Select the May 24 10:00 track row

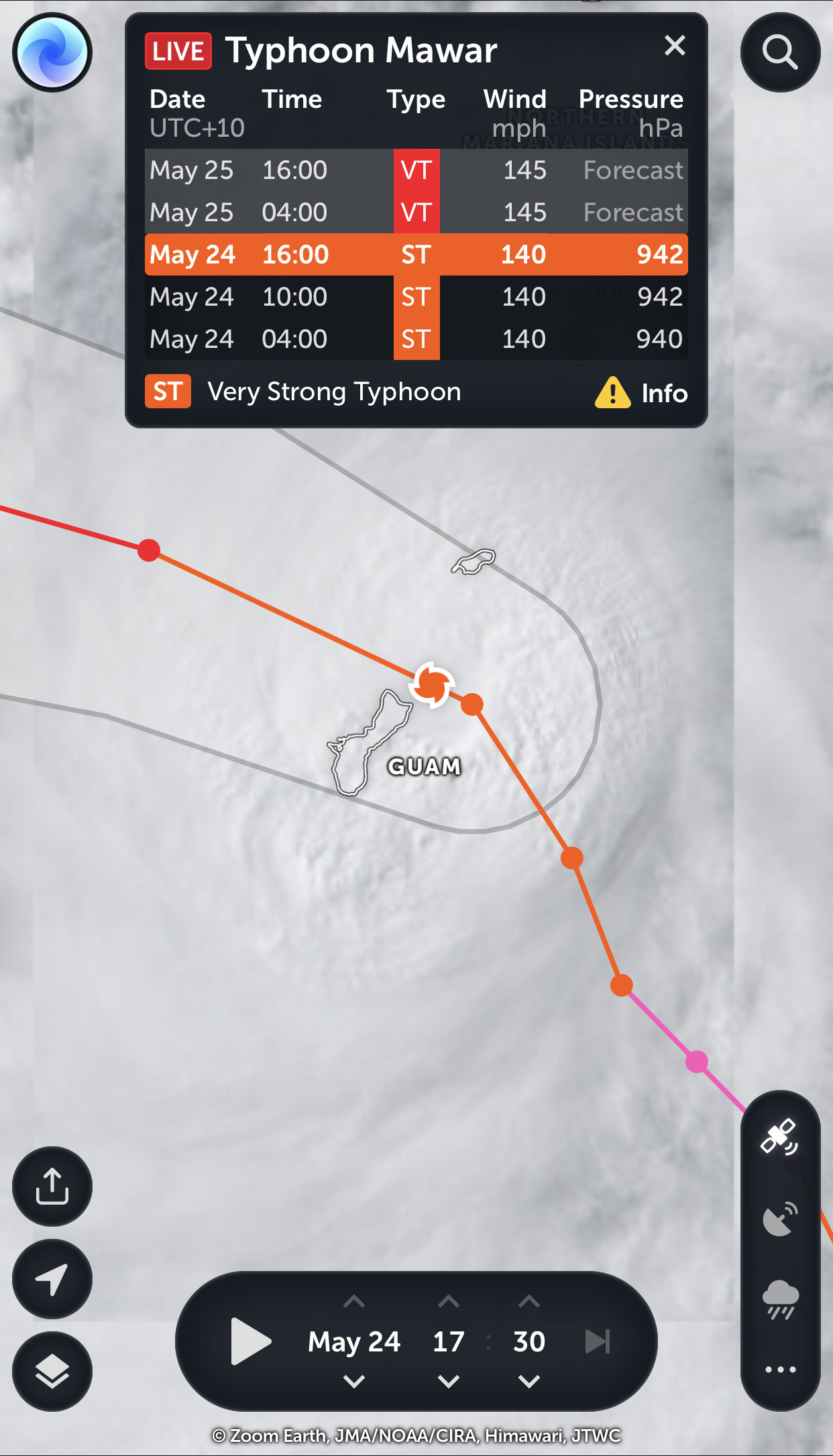(x=416, y=297)
